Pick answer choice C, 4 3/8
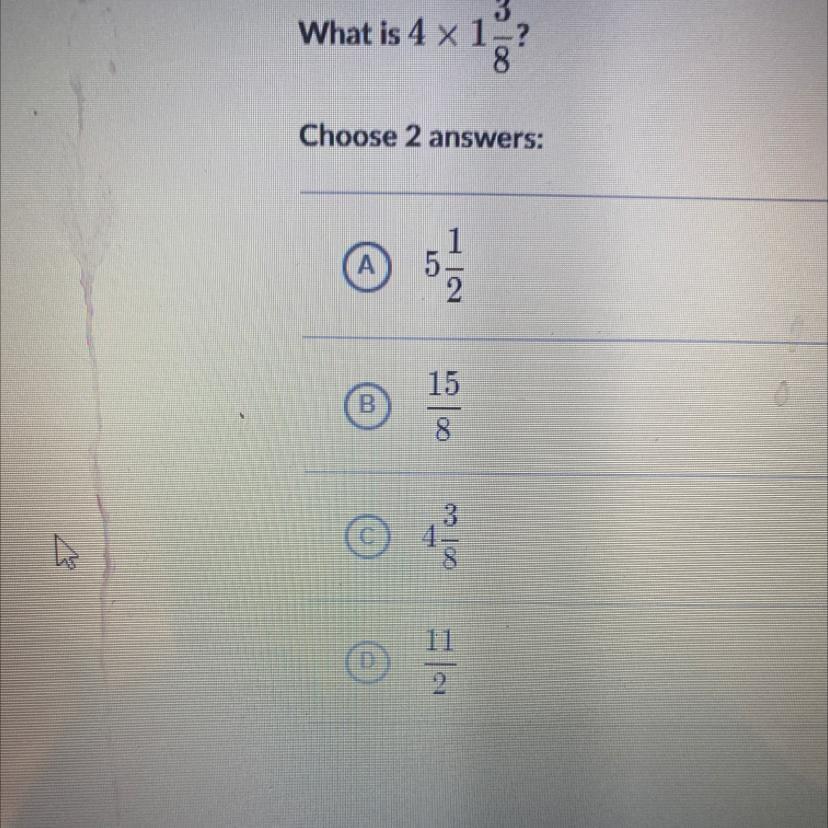828x828 pixels. click(x=366, y=536)
